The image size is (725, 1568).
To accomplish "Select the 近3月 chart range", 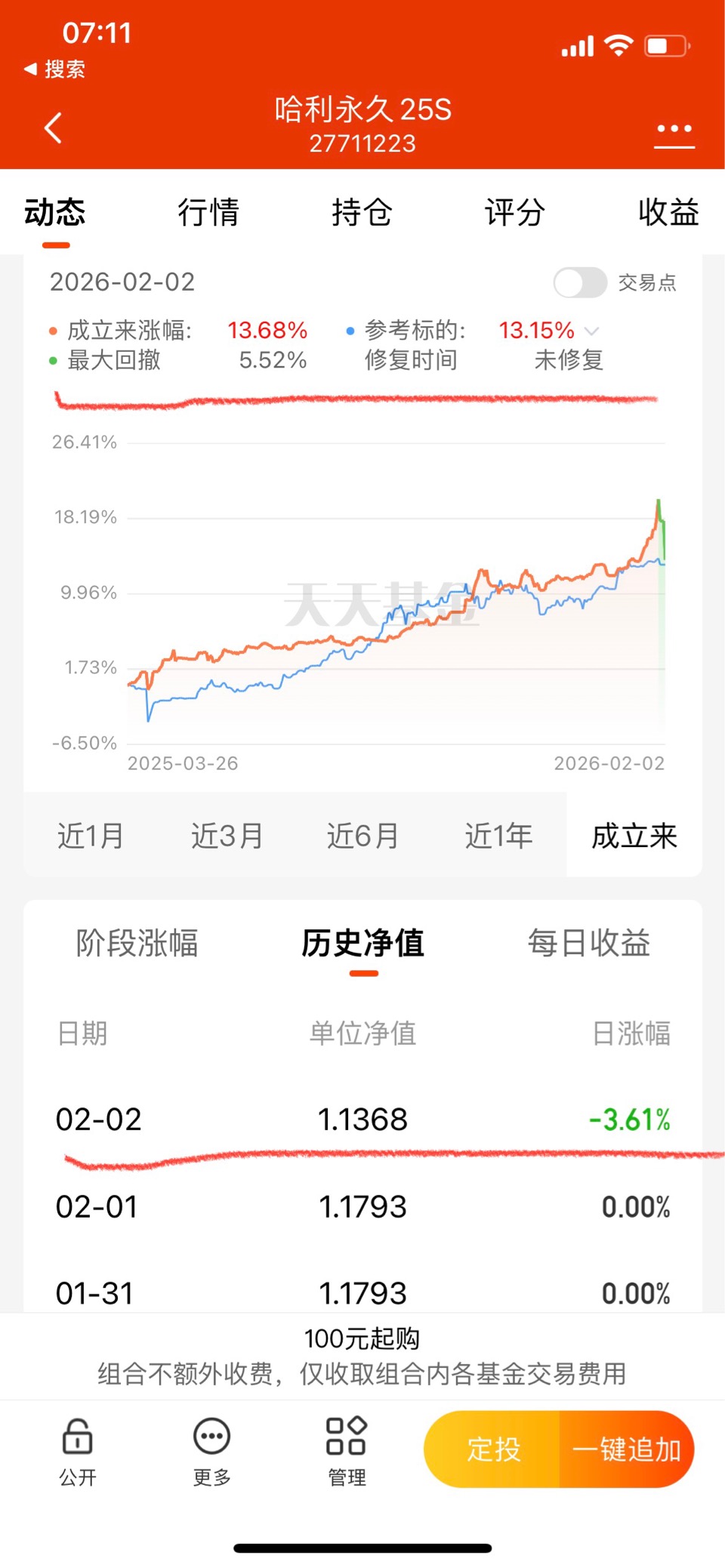I will click(227, 836).
